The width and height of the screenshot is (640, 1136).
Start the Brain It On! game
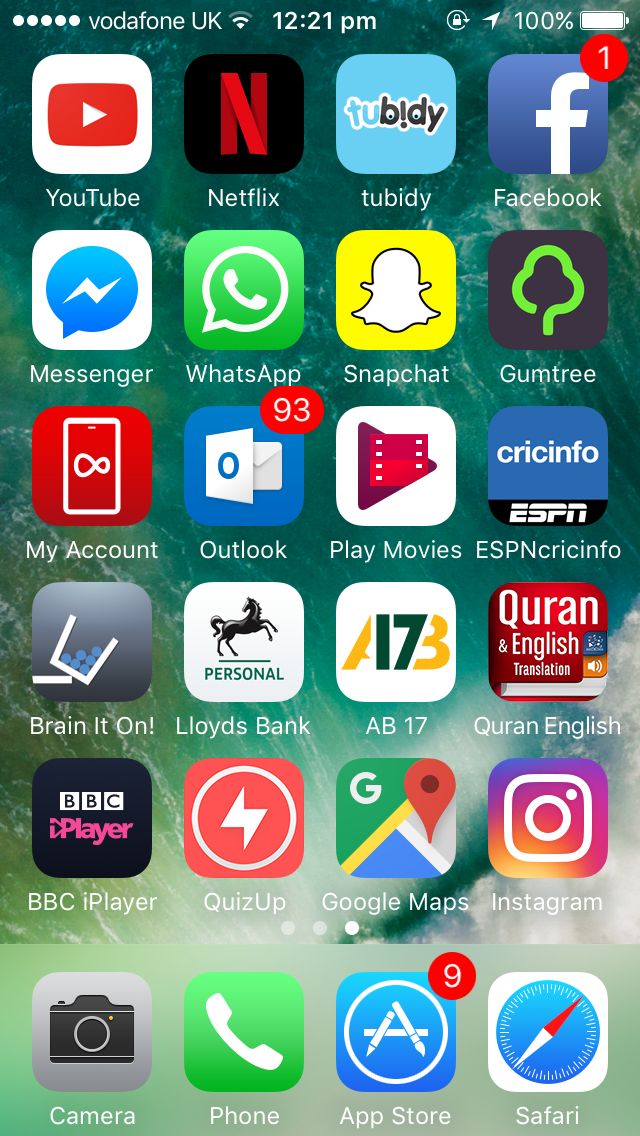point(92,642)
